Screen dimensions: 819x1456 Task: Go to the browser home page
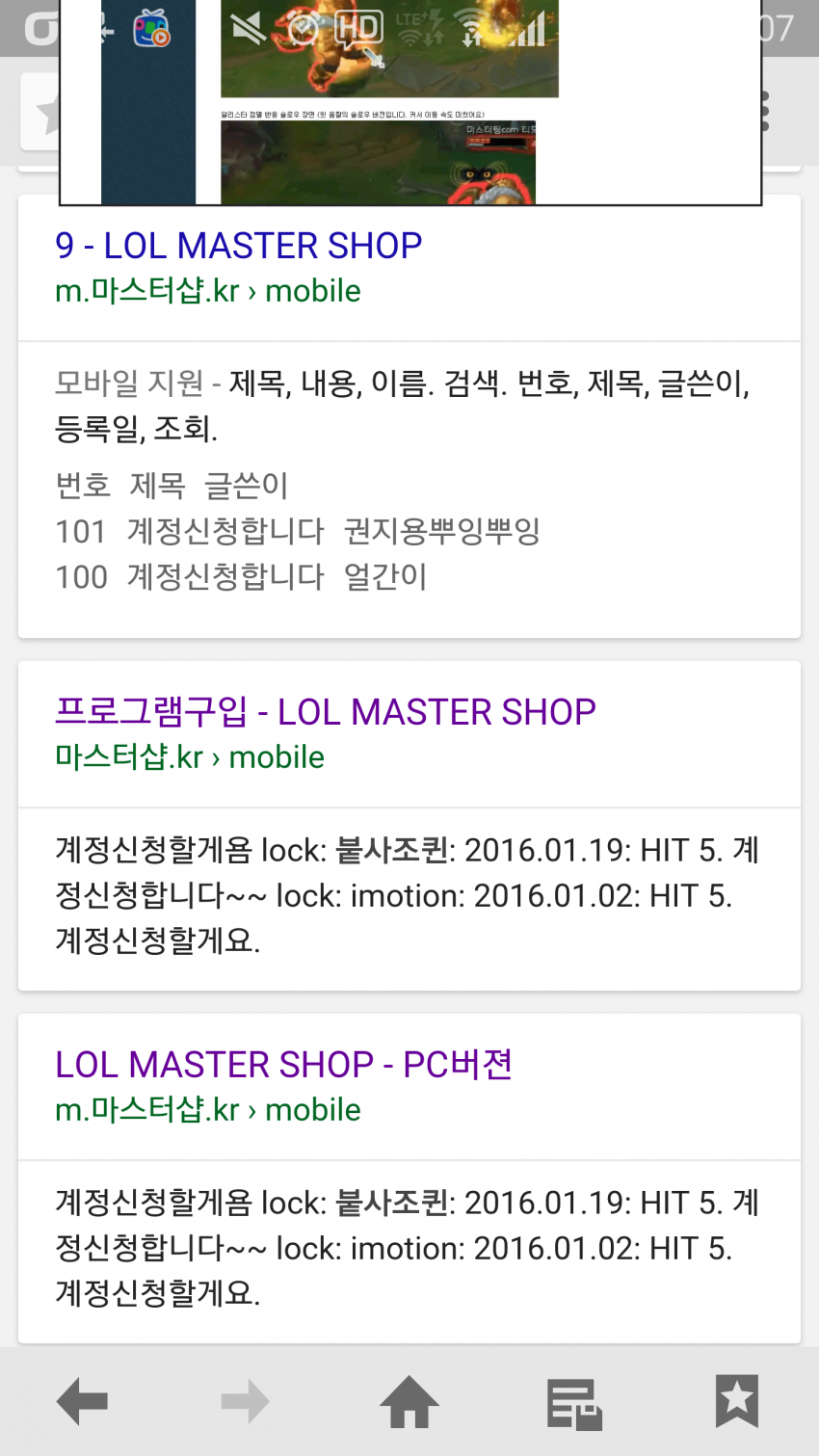tap(409, 1401)
